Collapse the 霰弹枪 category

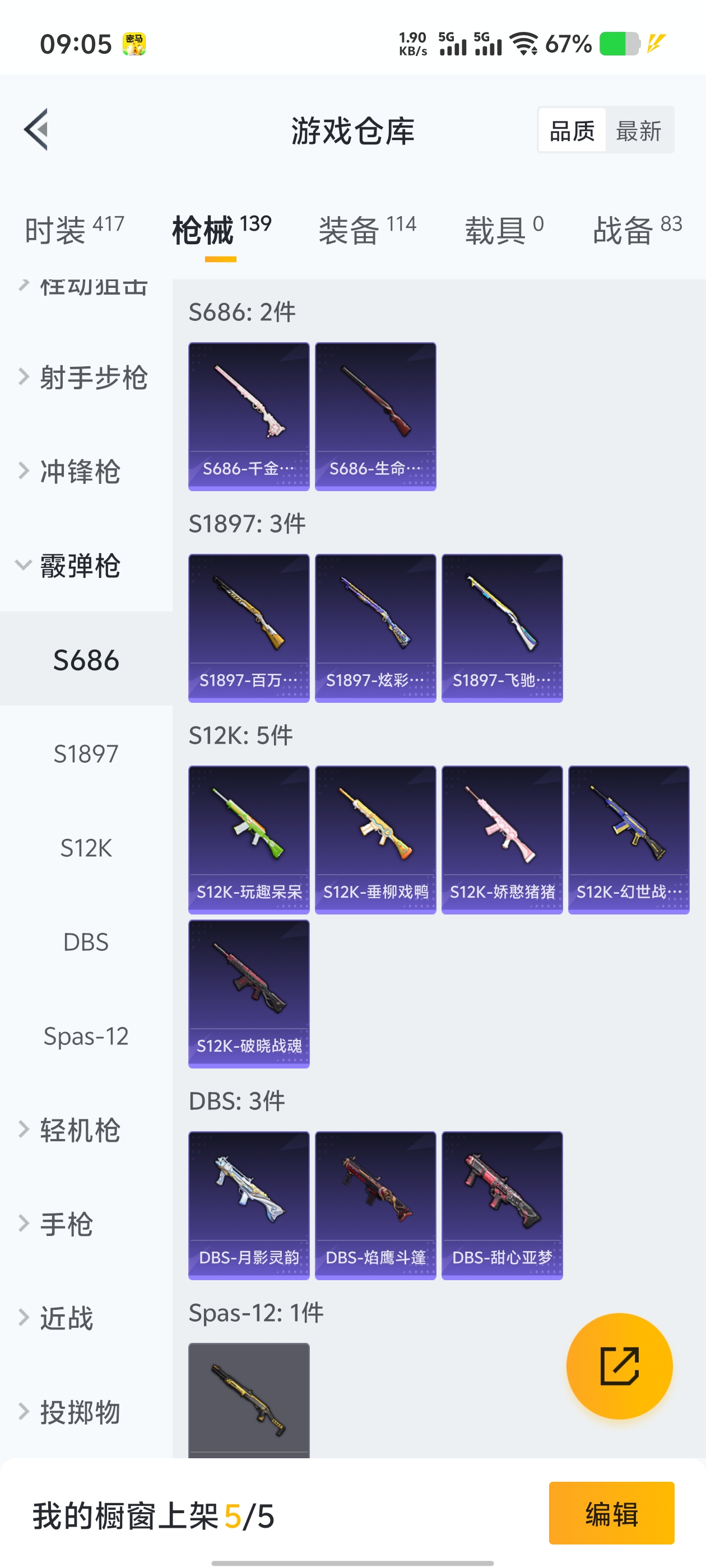[79, 566]
